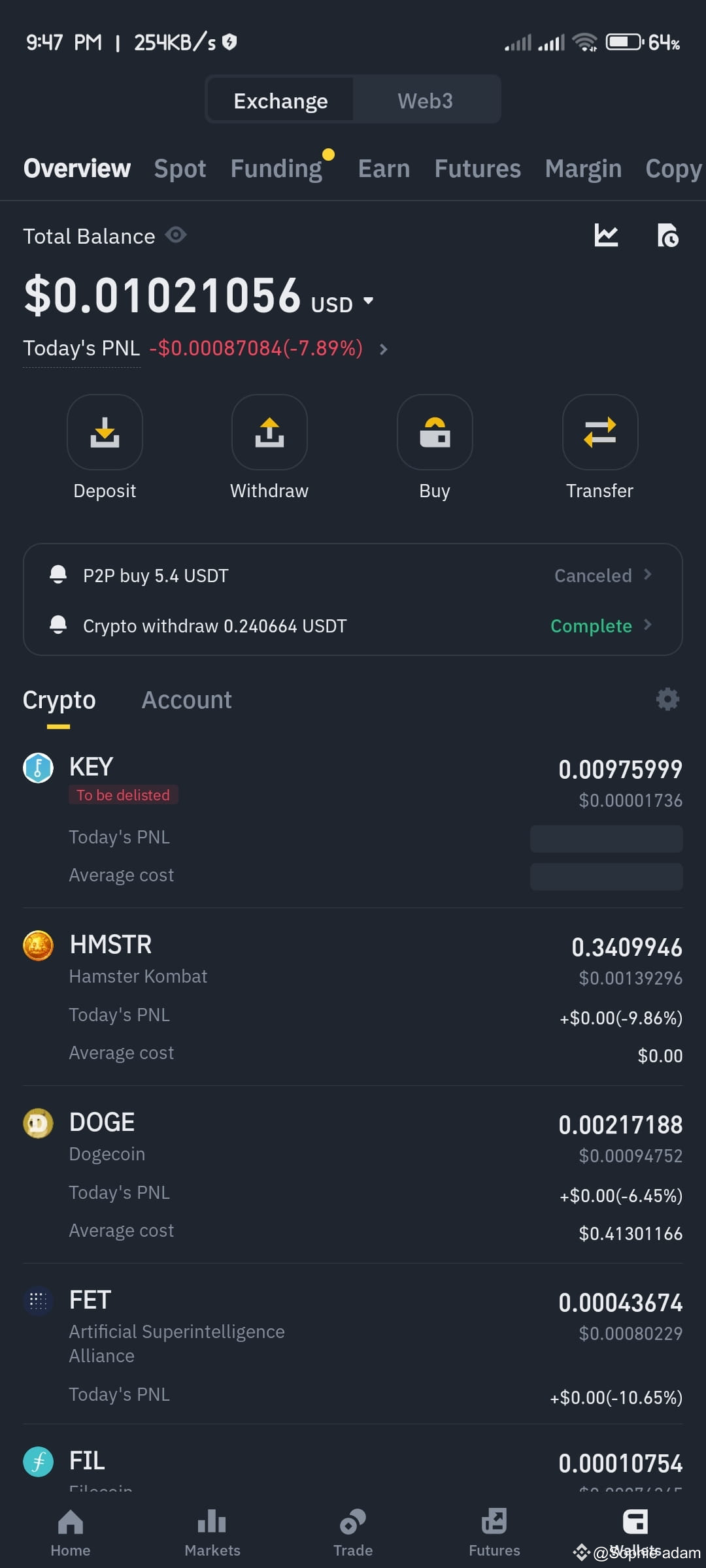This screenshot has width=706, height=1568.
Task: Toggle balance visibility with the eye icon
Action: pyautogui.click(x=175, y=235)
